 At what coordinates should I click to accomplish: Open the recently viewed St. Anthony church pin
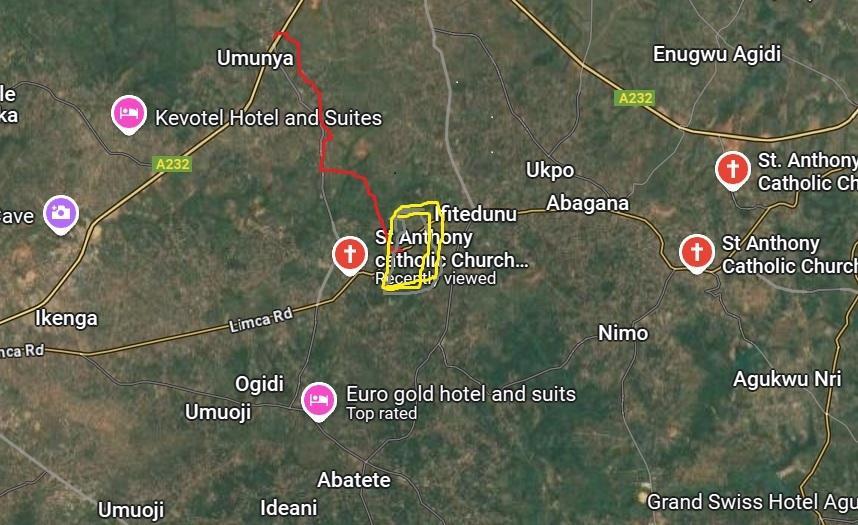350,254
